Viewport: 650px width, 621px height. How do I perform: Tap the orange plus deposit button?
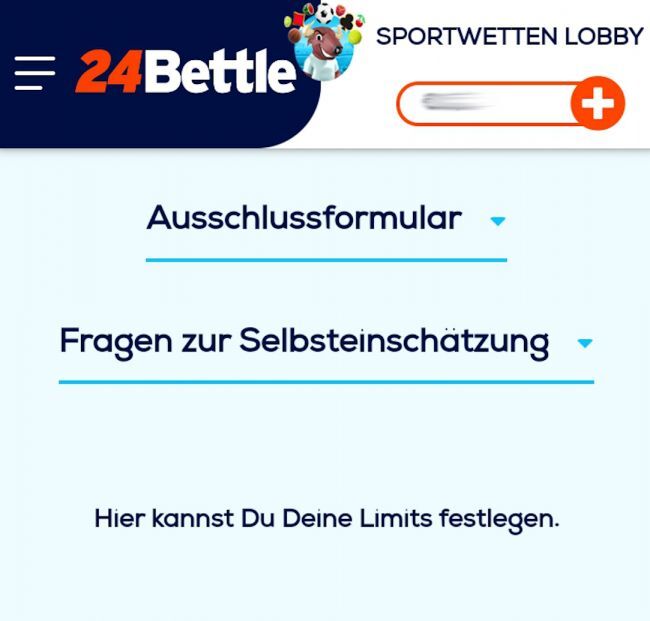coord(597,103)
